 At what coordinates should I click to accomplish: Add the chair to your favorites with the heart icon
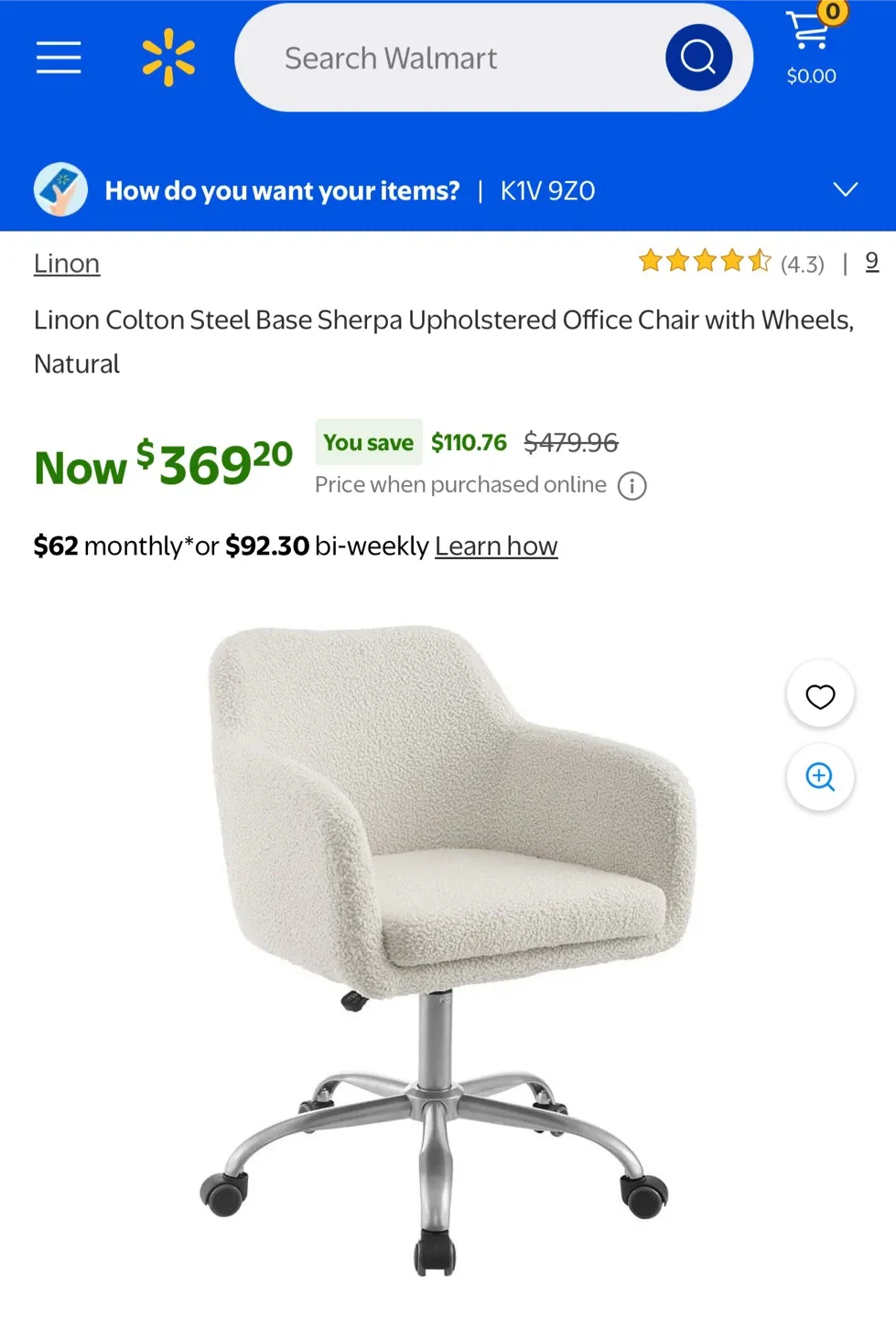coord(820,696)
